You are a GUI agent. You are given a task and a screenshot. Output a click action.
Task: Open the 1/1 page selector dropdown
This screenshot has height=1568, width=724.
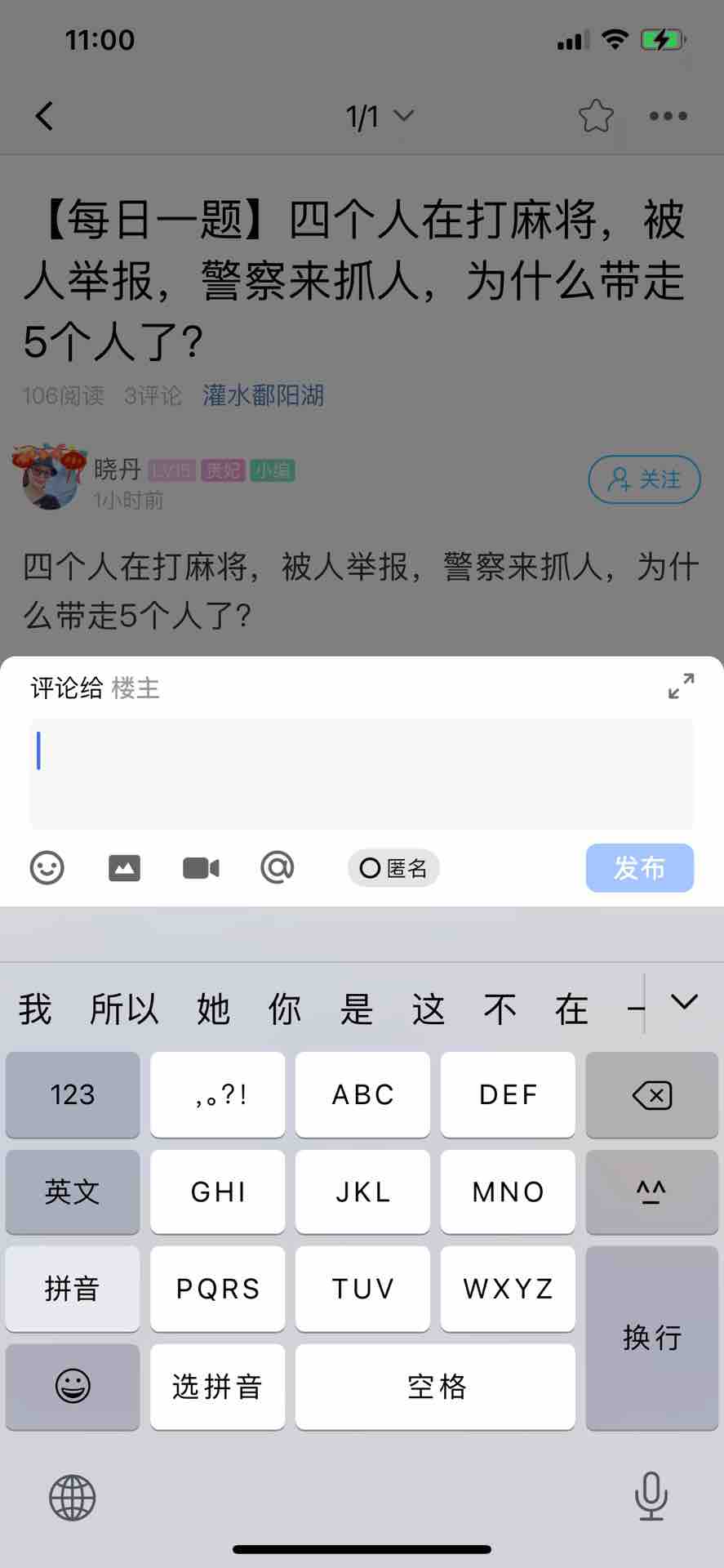(380, 117)
